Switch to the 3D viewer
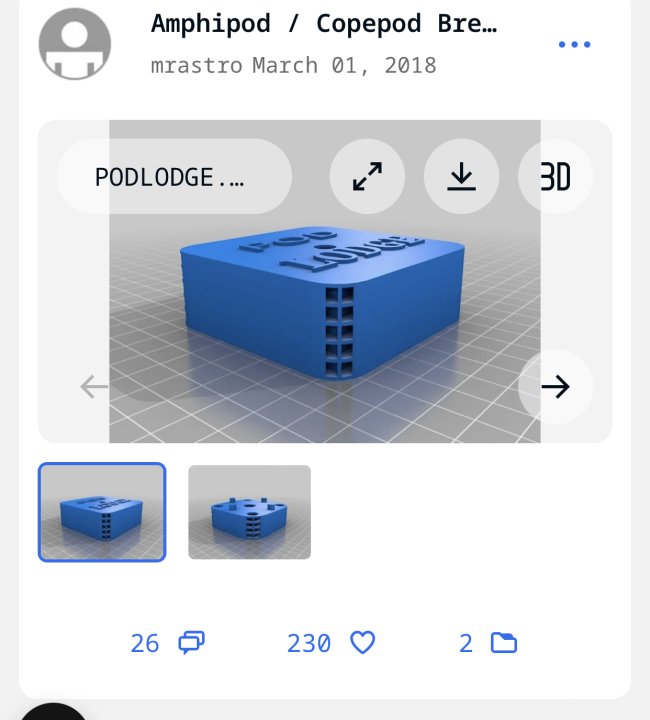Screen dimensions: 650x720 [555, 177]
